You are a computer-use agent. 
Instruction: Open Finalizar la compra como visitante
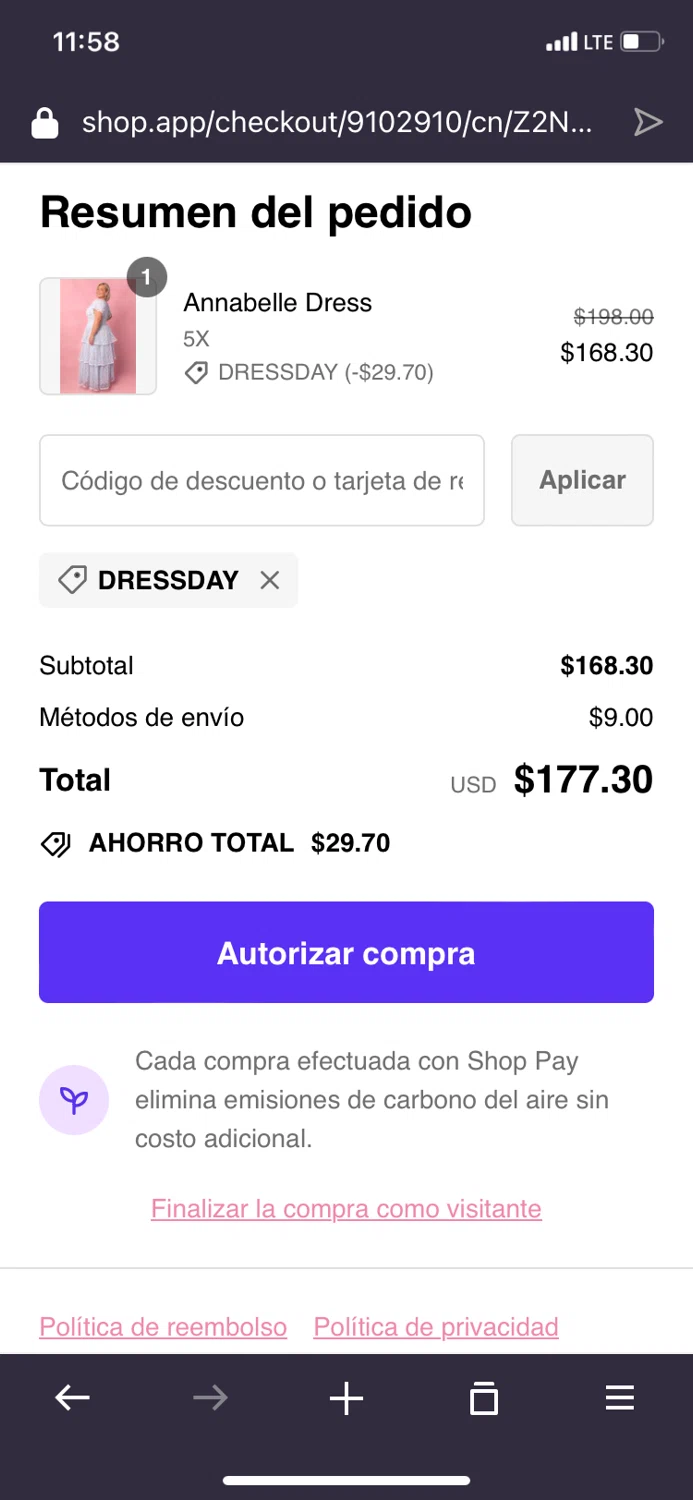pos(346,1209)
